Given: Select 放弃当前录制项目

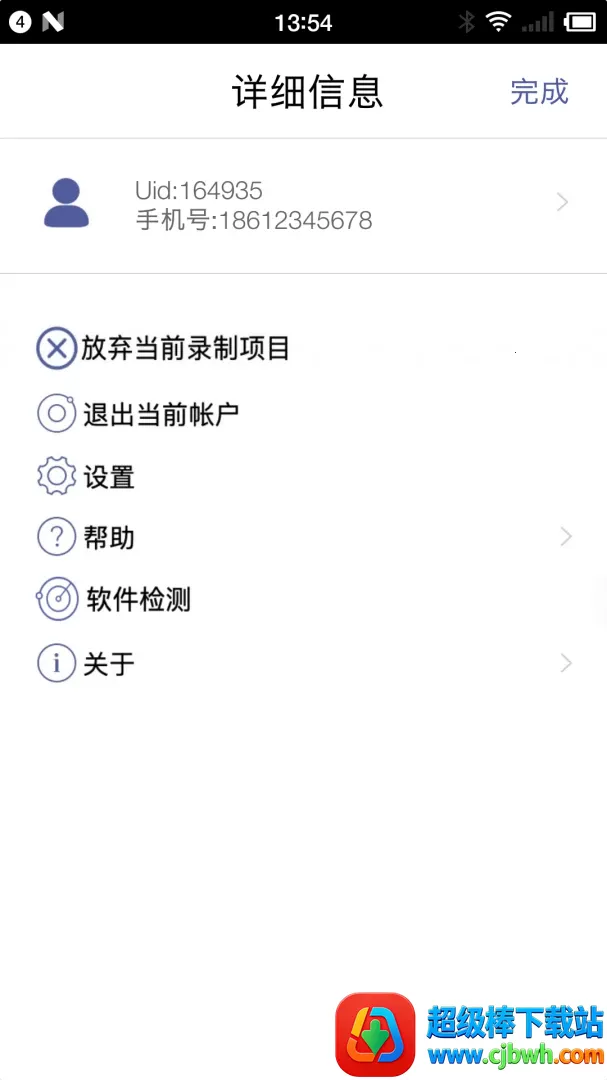Looking at the screenshot, I should coord(303,349).
